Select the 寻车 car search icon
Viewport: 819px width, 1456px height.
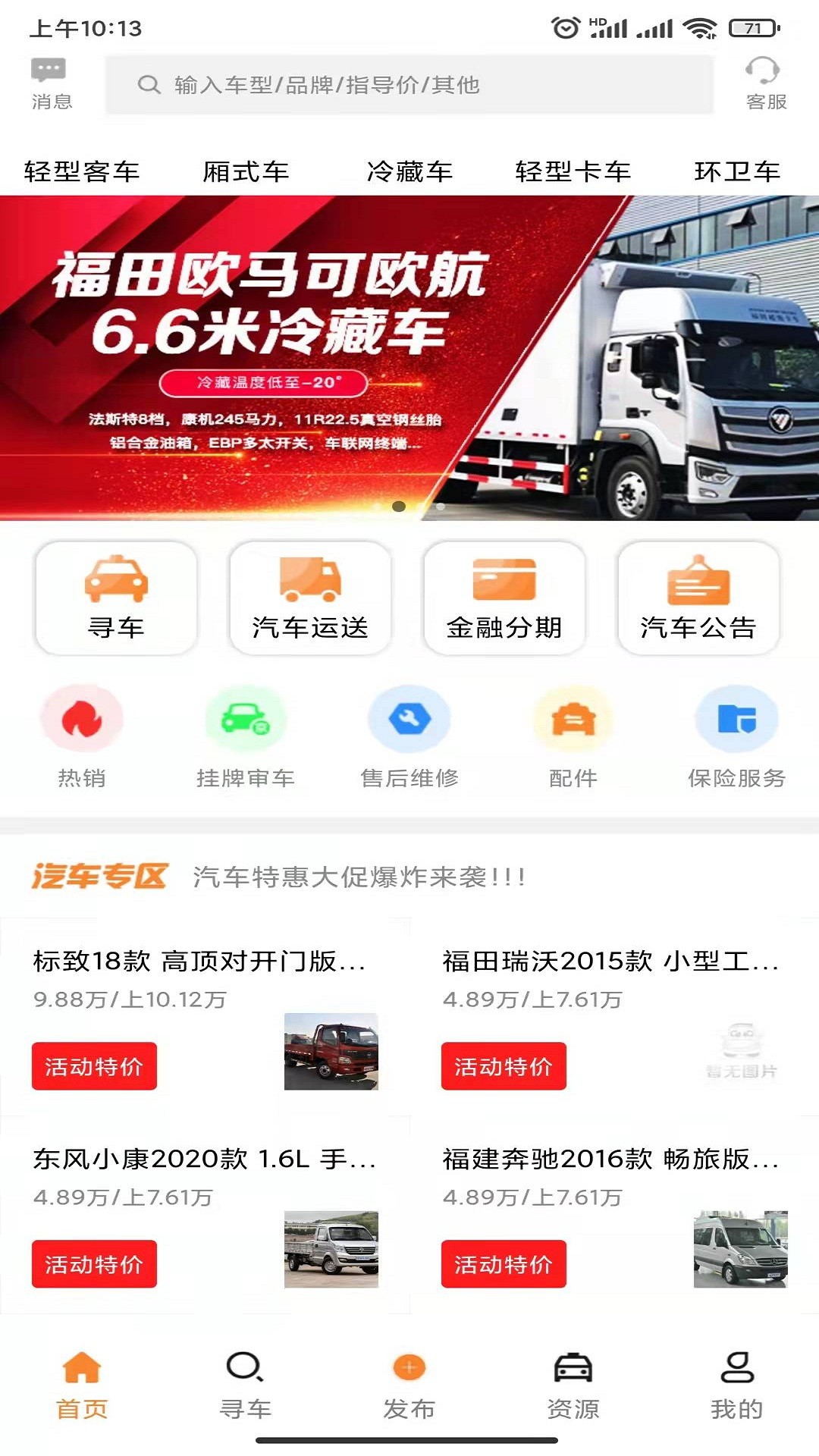116,599
